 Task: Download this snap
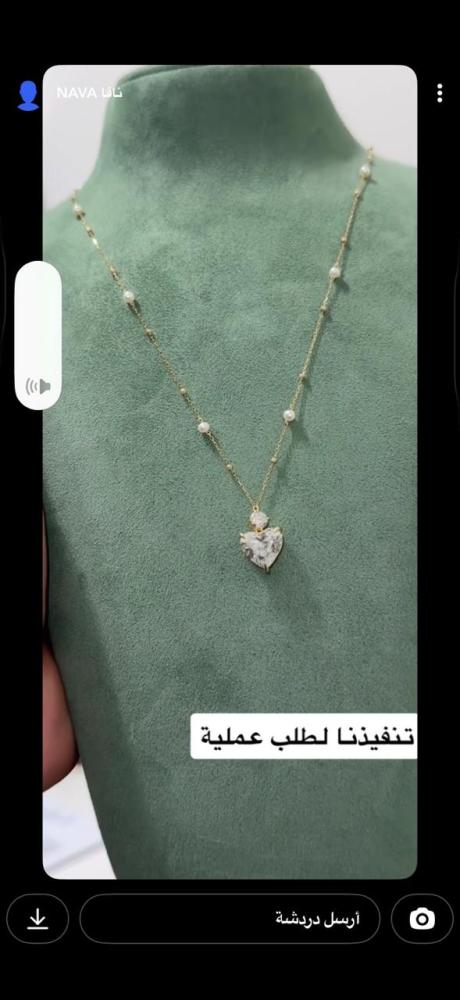click(38, 918)
